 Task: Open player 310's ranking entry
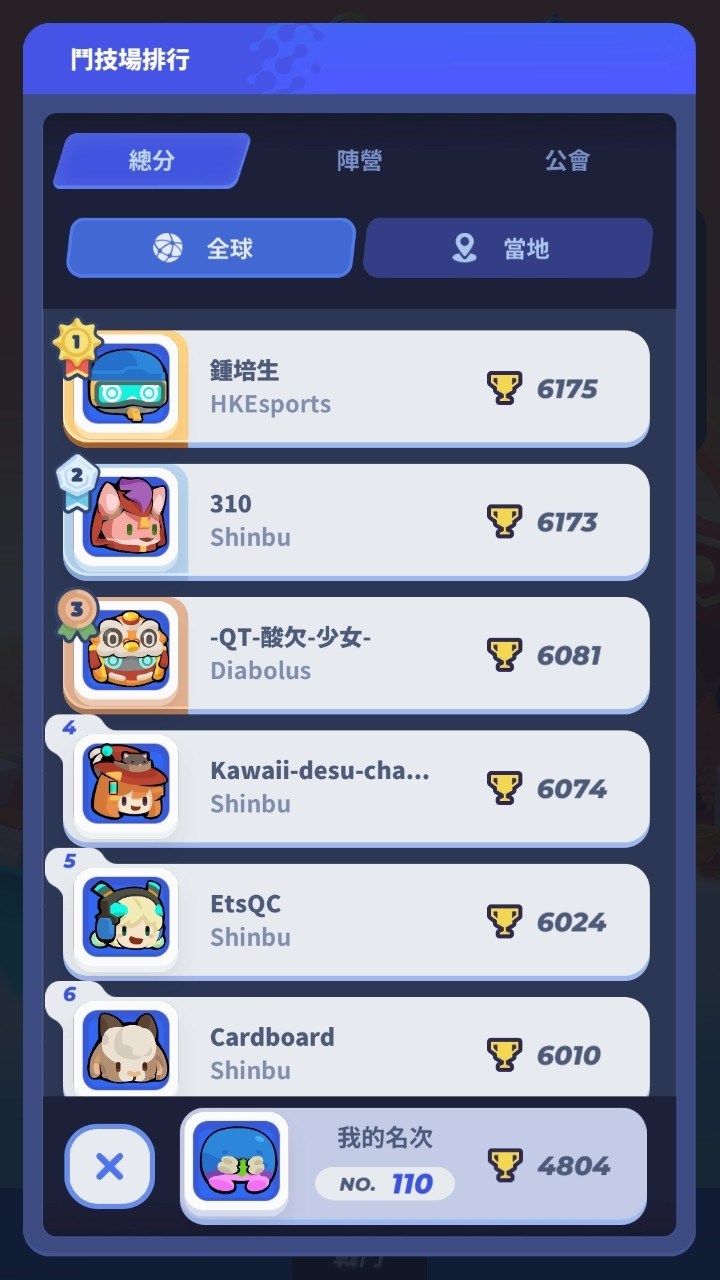[x=356, y=521]
